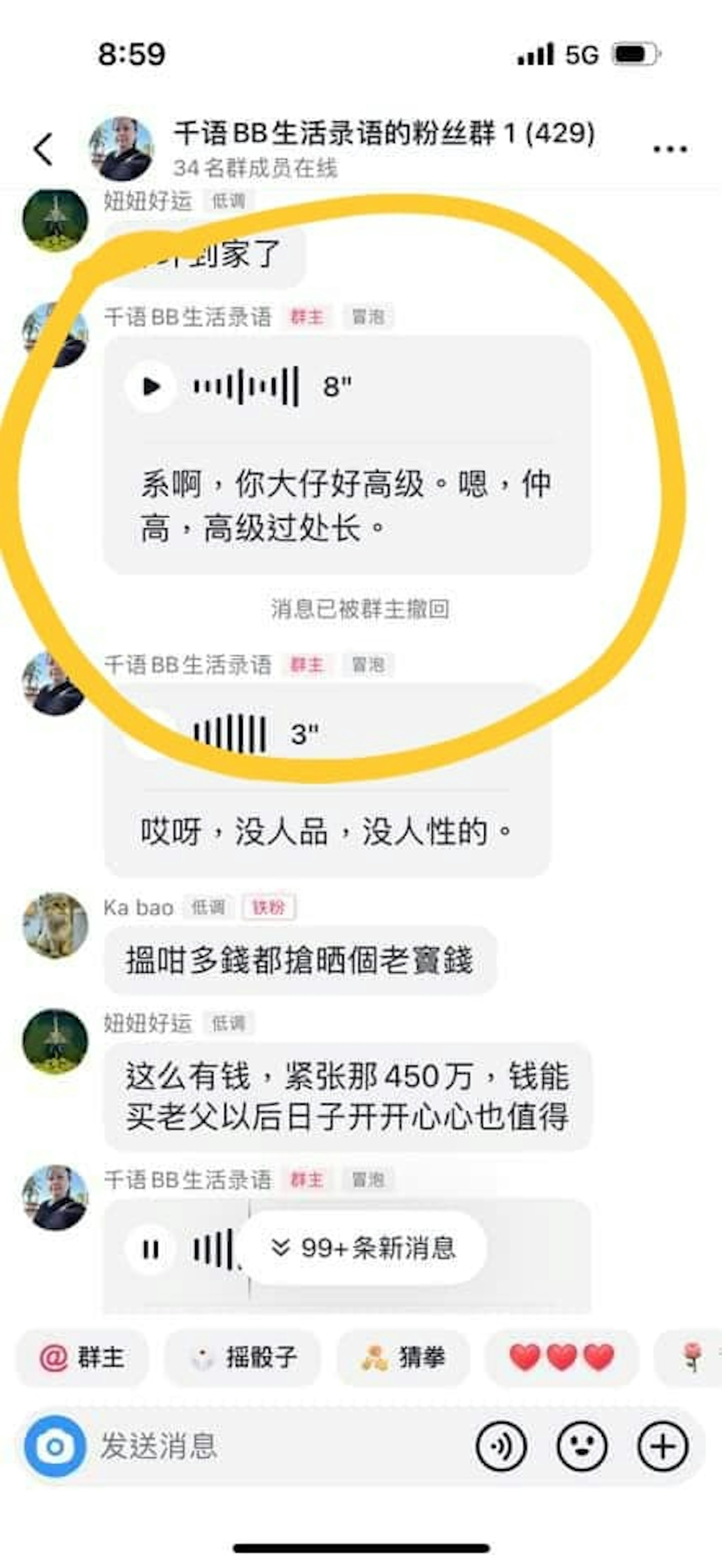The height and width of the screenshot is (1568, 722).
Task: Choose the 猜拳 quick action chip
Action: pos(403,1357)
